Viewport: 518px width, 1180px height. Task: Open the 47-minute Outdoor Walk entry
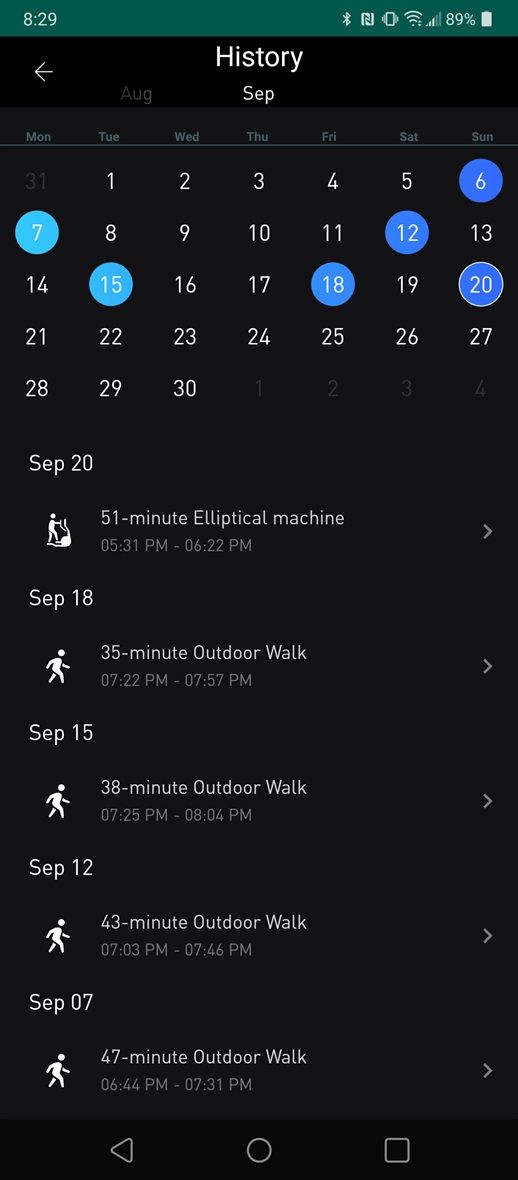pyautogui.click(x=259, y=1070)
